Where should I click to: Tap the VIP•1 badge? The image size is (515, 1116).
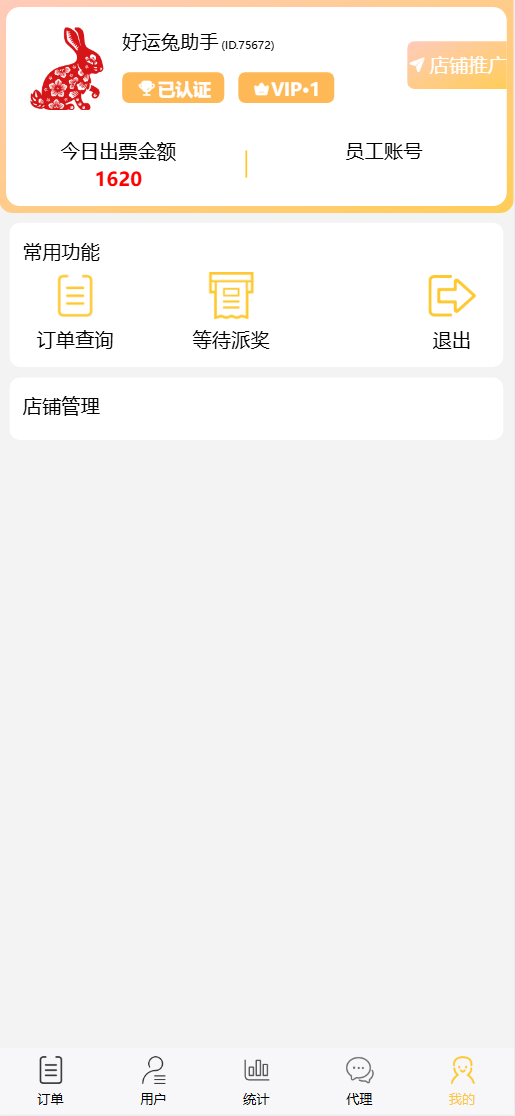pos(286,88)
